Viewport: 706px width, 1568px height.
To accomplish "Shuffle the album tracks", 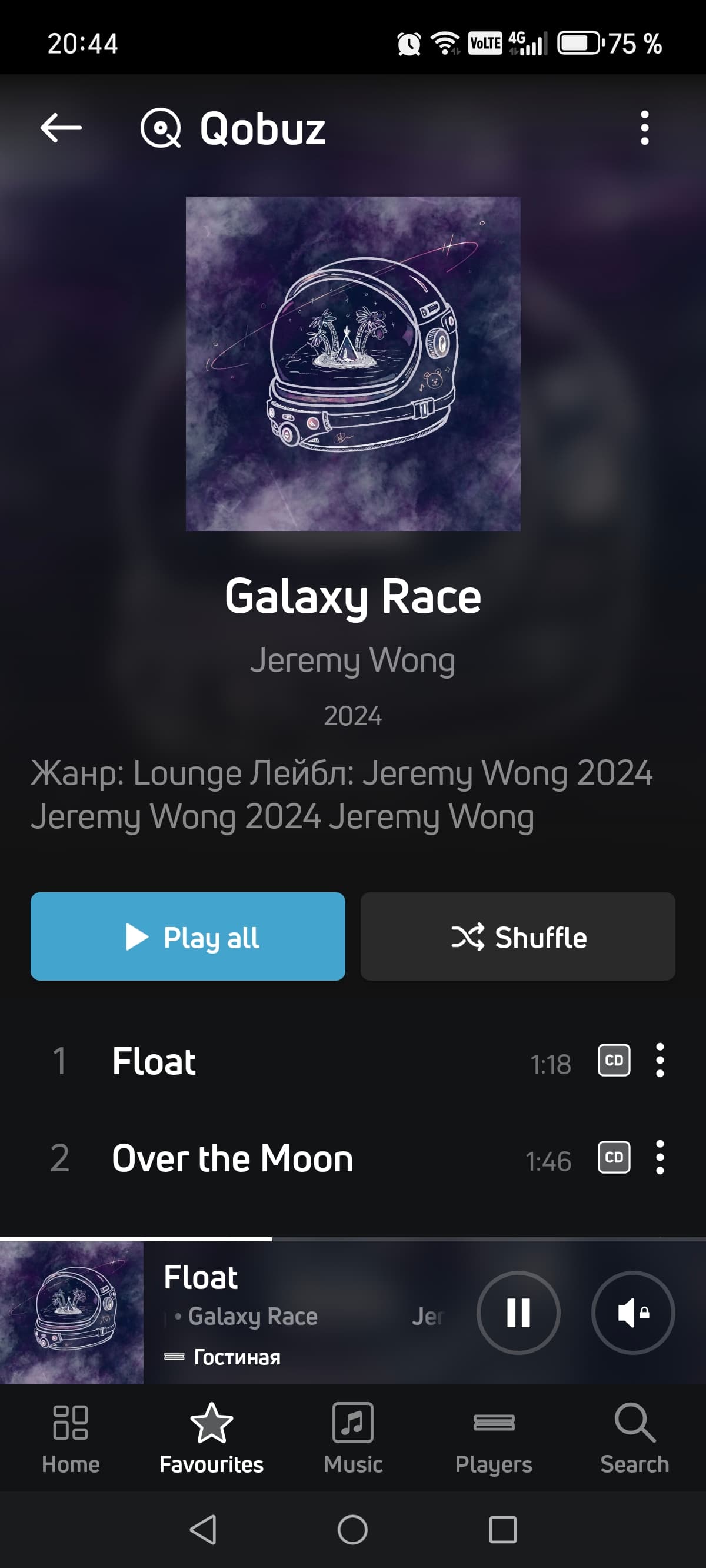I will [517, 936].
